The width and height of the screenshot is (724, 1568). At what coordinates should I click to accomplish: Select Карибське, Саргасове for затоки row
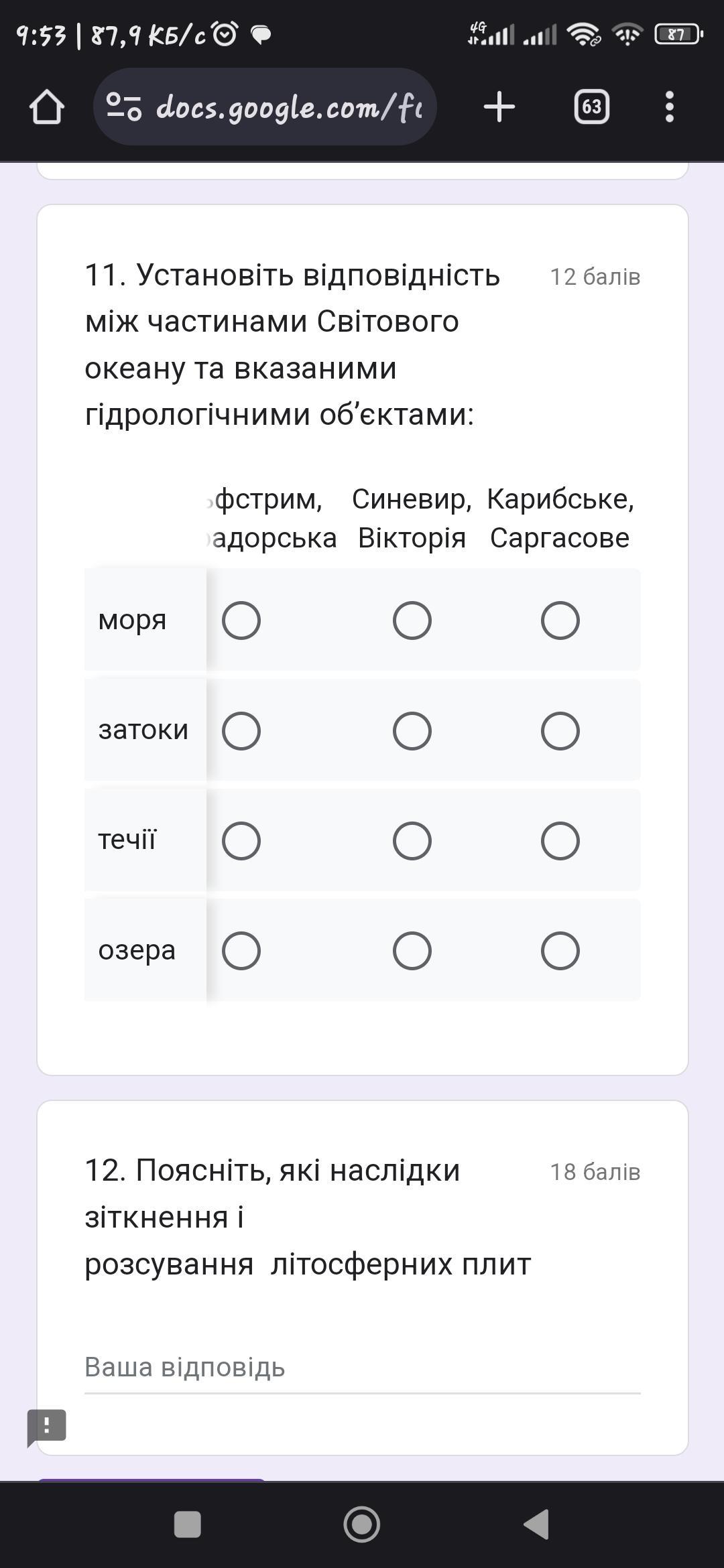[x=560, y=730]
